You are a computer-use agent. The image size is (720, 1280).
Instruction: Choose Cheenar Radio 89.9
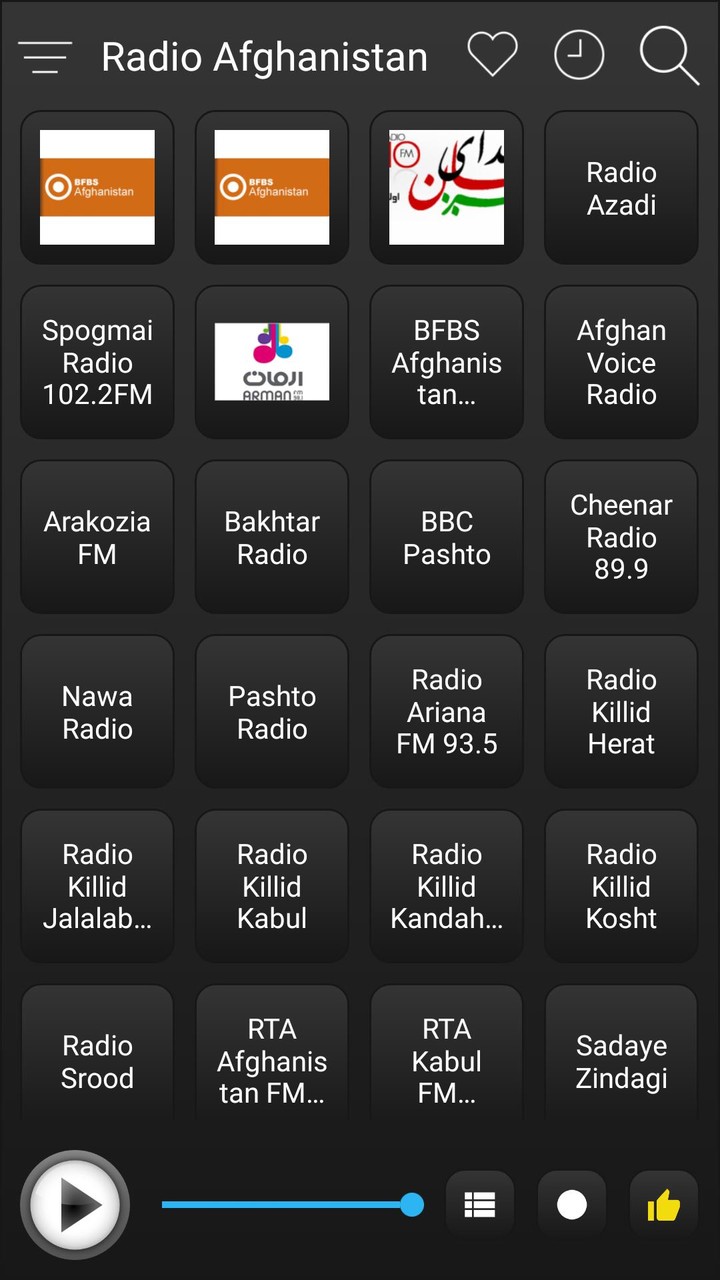tap(621, 537)
